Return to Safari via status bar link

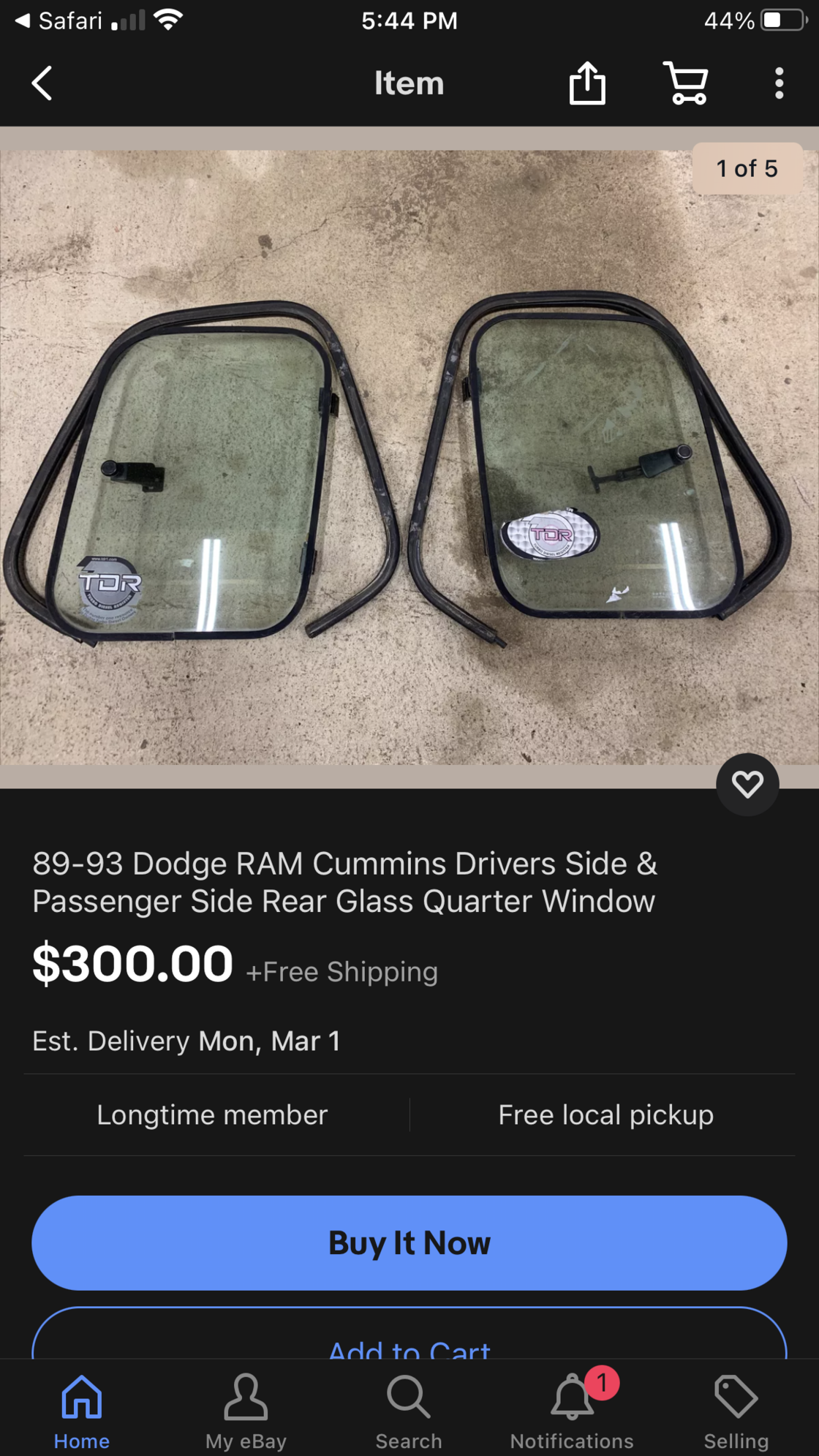click(x=58, y=20)
